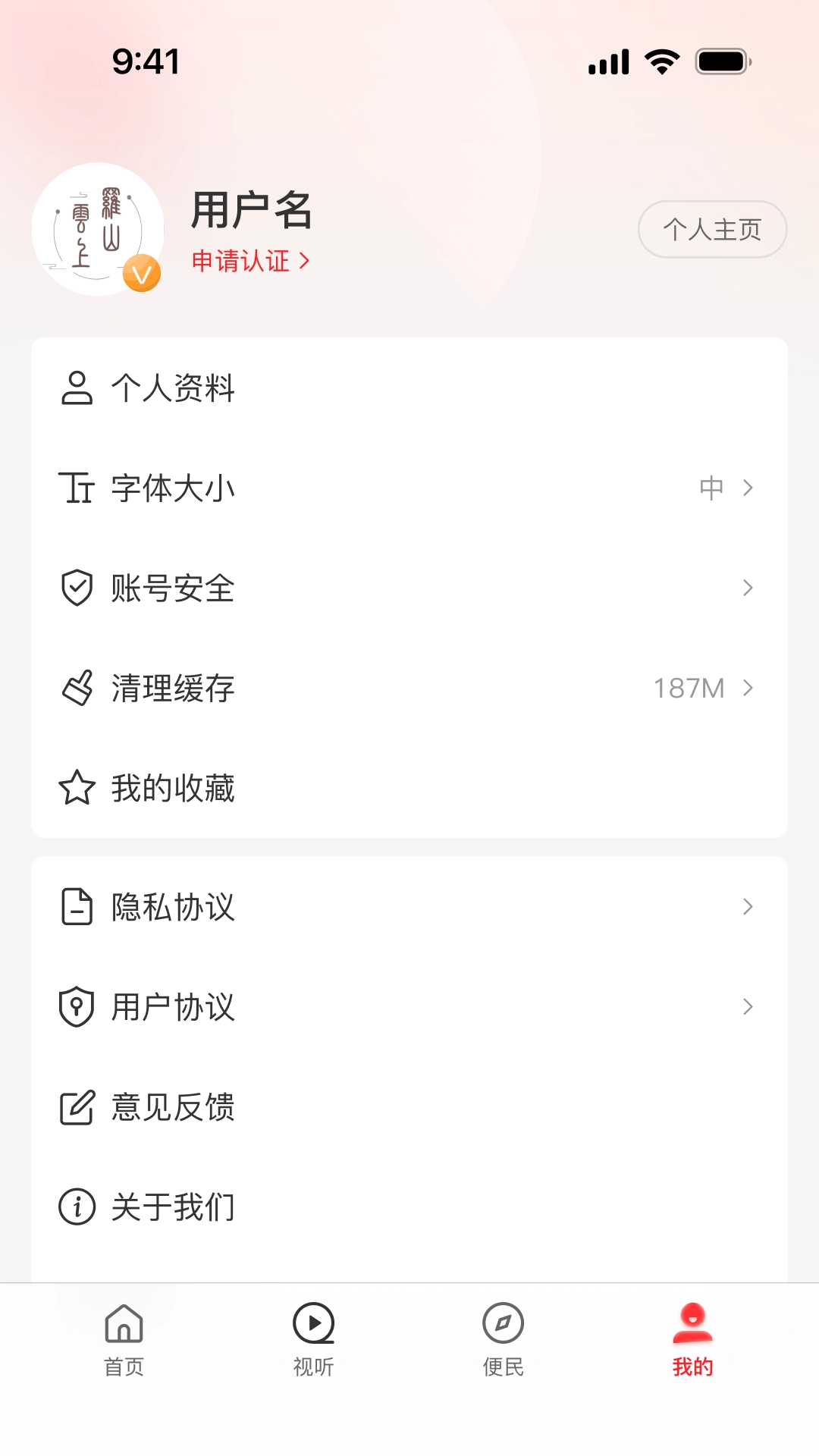Open the 视听 video tab
This screenshot has width=819, height=1456.
click(x=312, y=1342)
